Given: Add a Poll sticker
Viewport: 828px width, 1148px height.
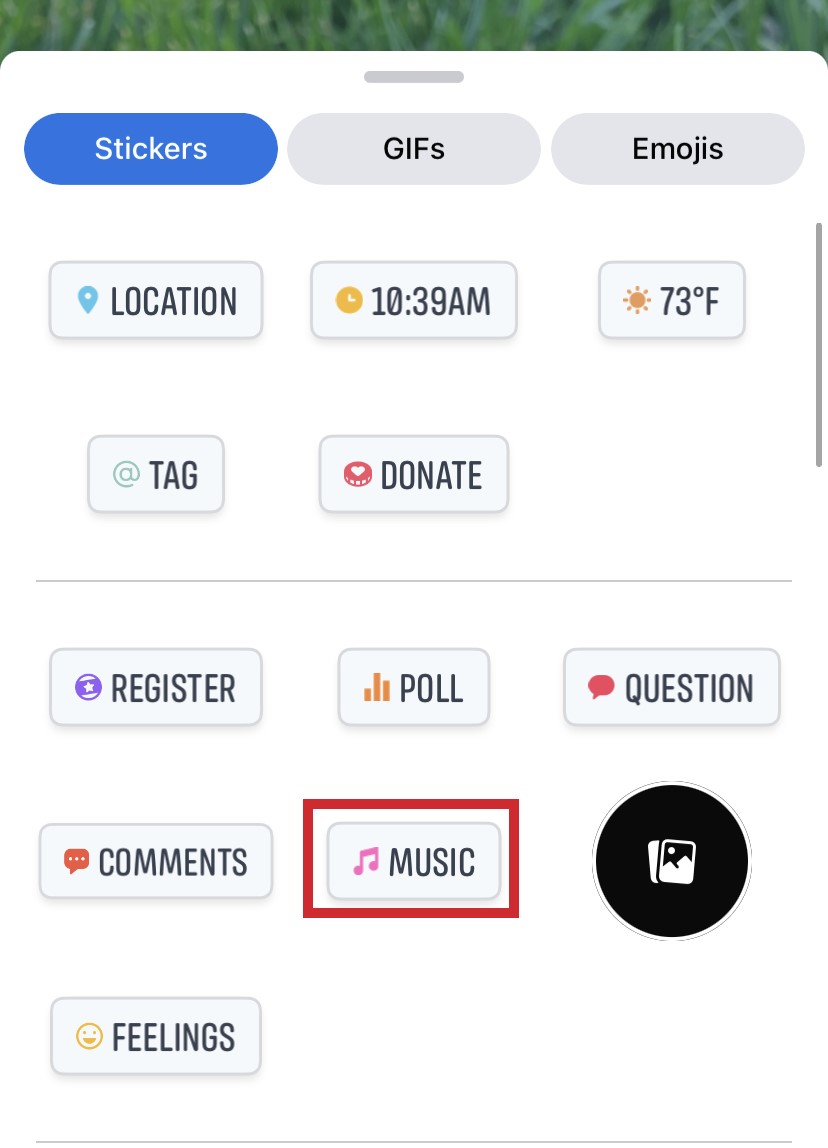Looking at the screenshot, I should (414, 687).
